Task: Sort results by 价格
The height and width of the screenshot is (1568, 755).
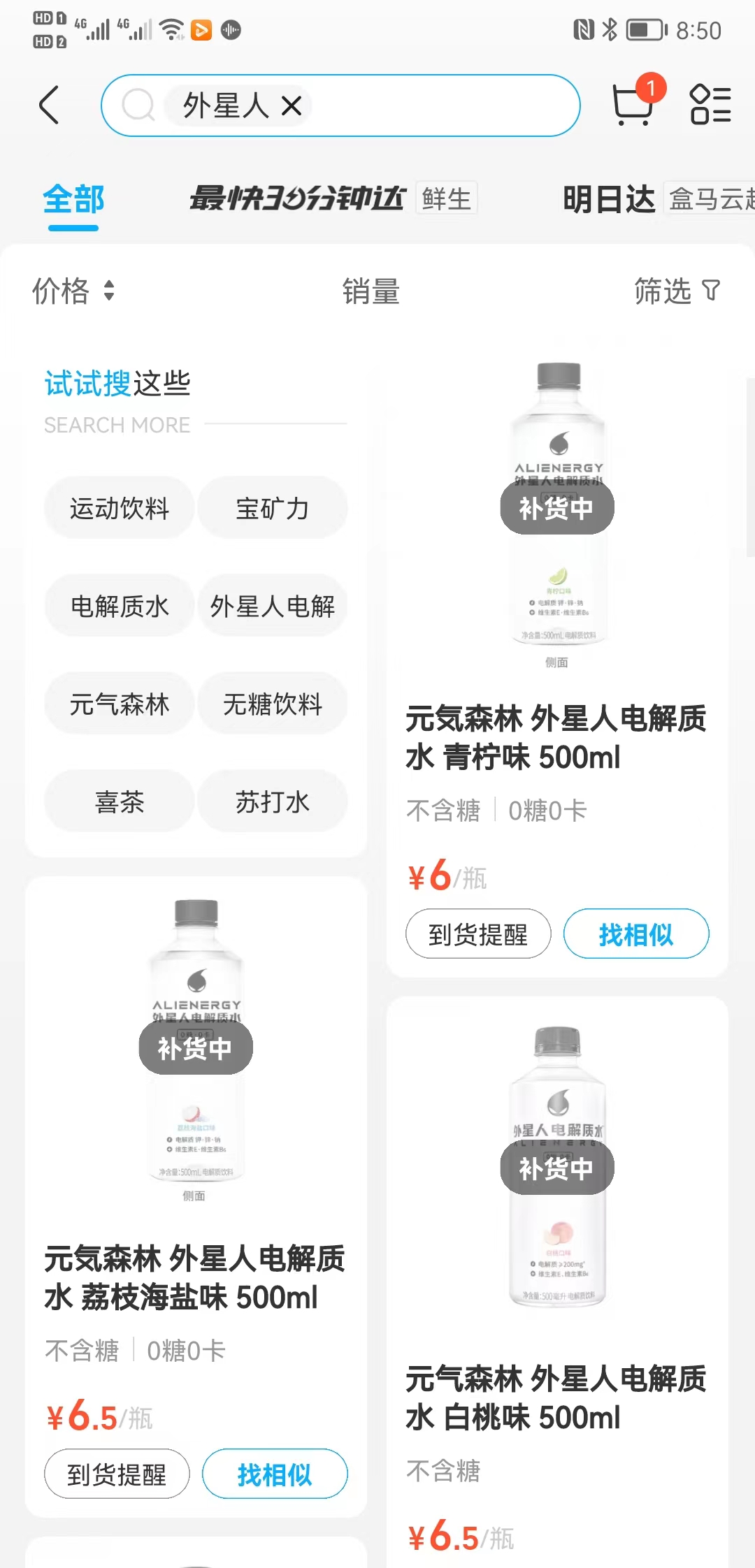Action: (x=73, y=291)
